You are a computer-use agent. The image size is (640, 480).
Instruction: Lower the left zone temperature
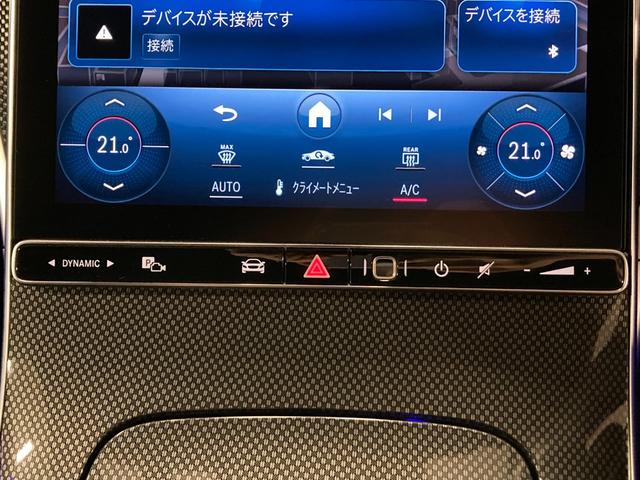click(114, 187)
